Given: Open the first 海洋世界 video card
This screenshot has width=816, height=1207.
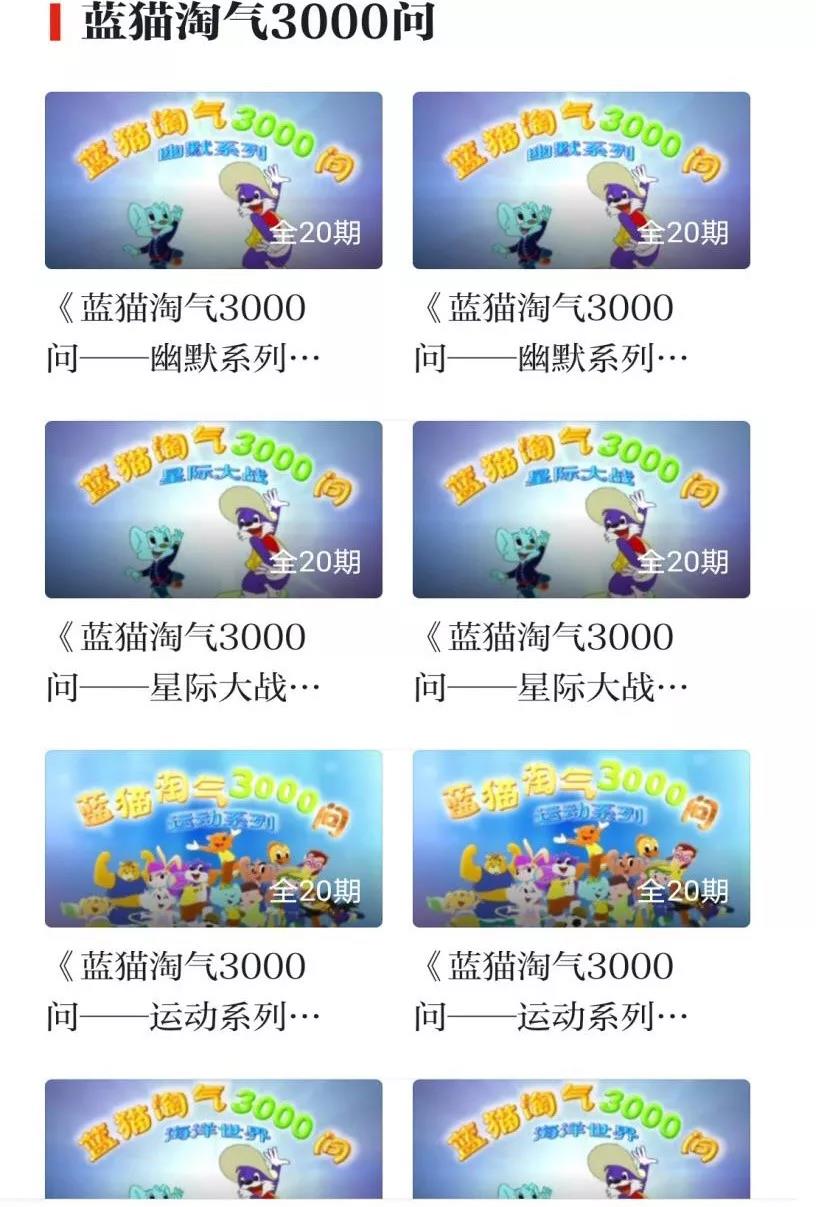Looking at the screenshot, I should point(213,1138).
